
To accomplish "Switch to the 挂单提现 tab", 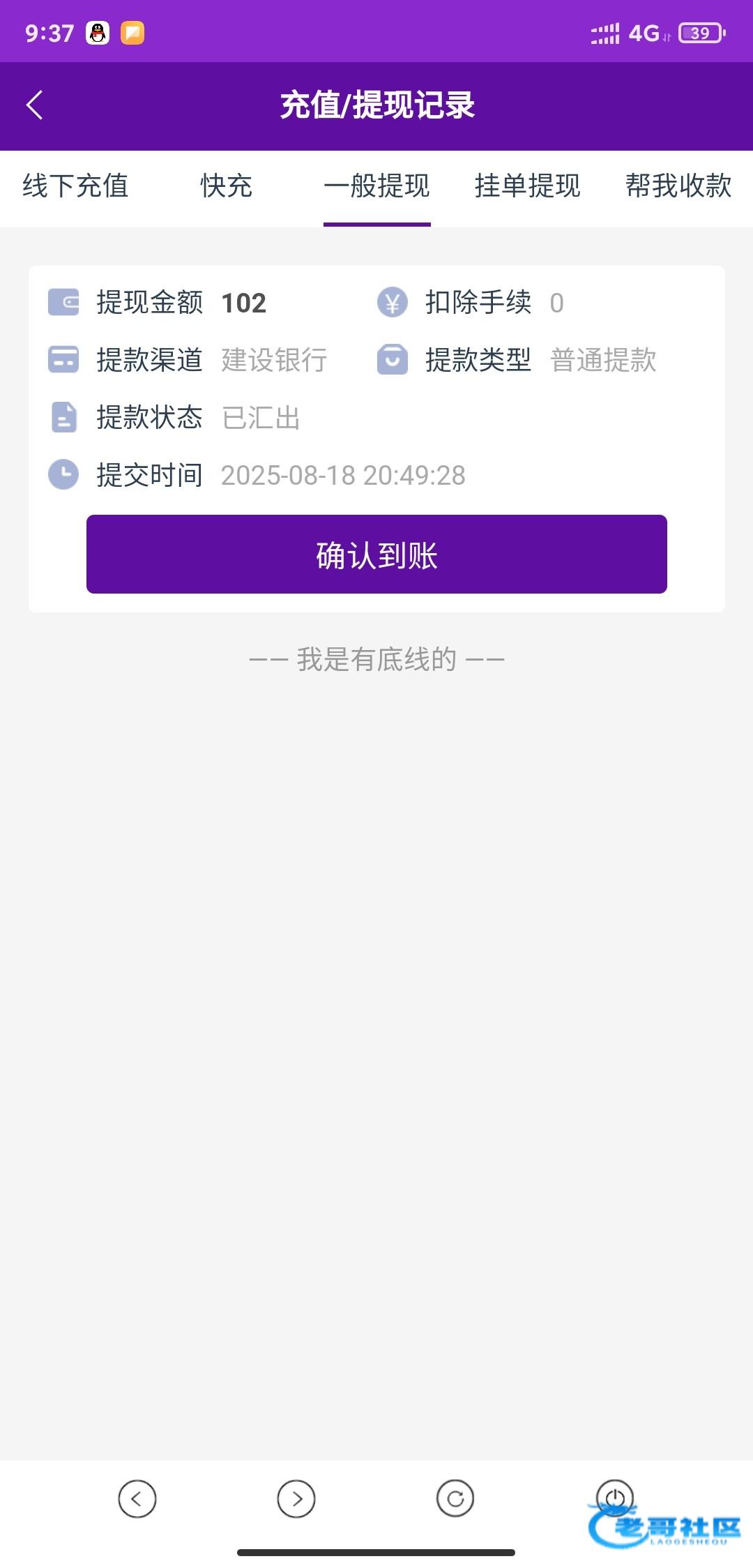I will [x=528, y=186].
